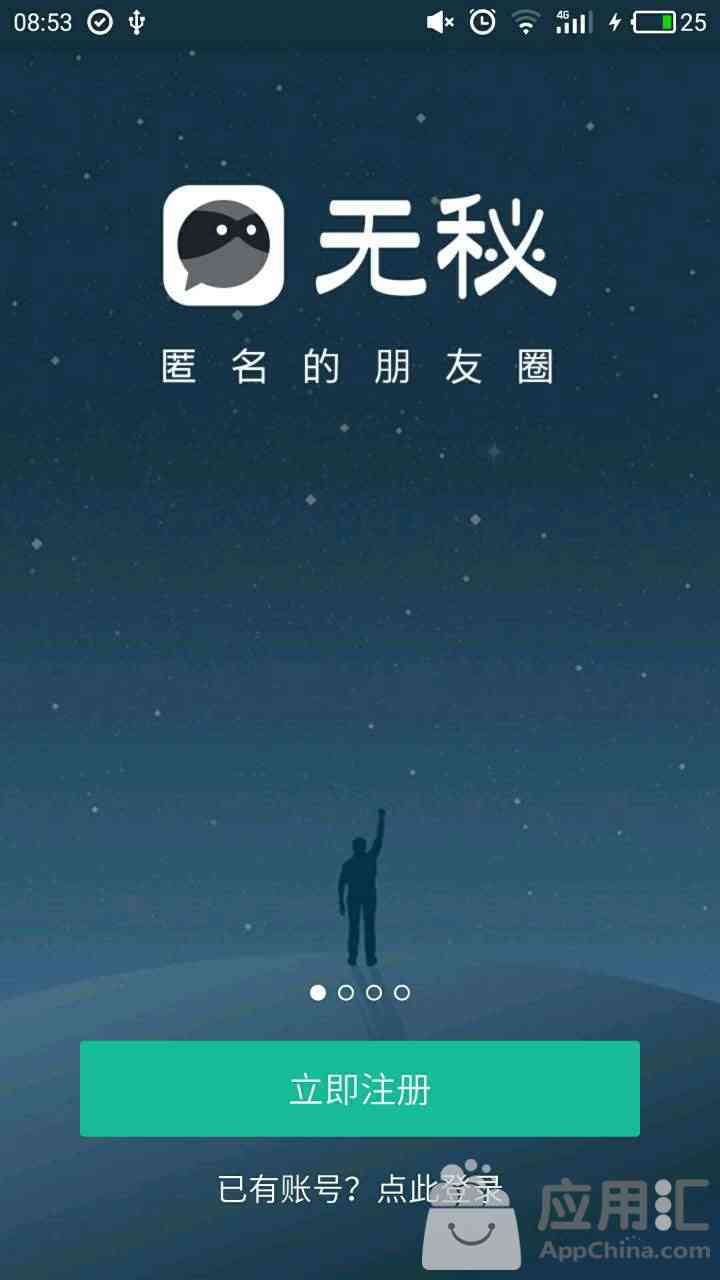Open login via 已有账号？点此登录

360,1189
